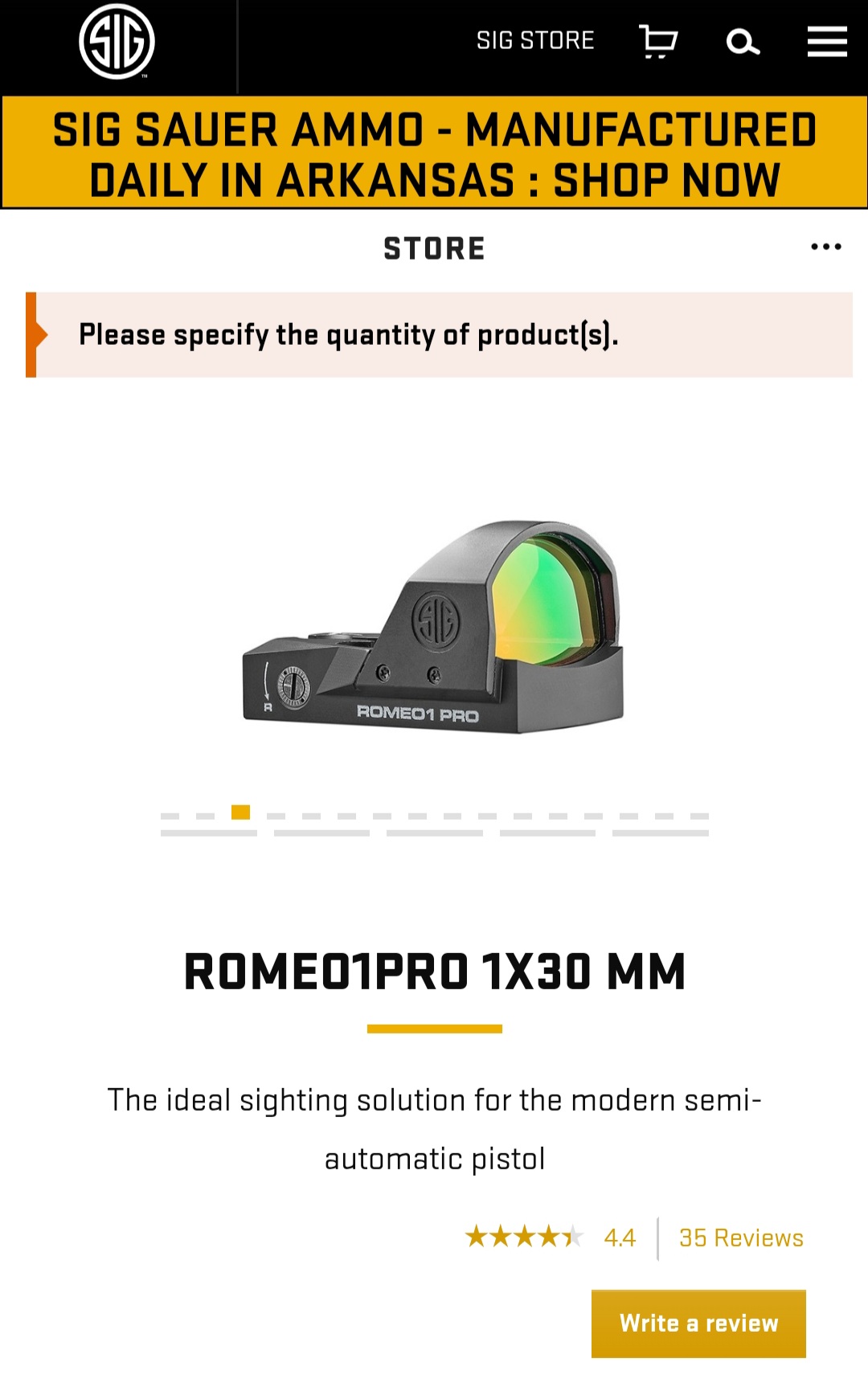
Task: Tap the Write a review button
Action: pos(698,1324)
